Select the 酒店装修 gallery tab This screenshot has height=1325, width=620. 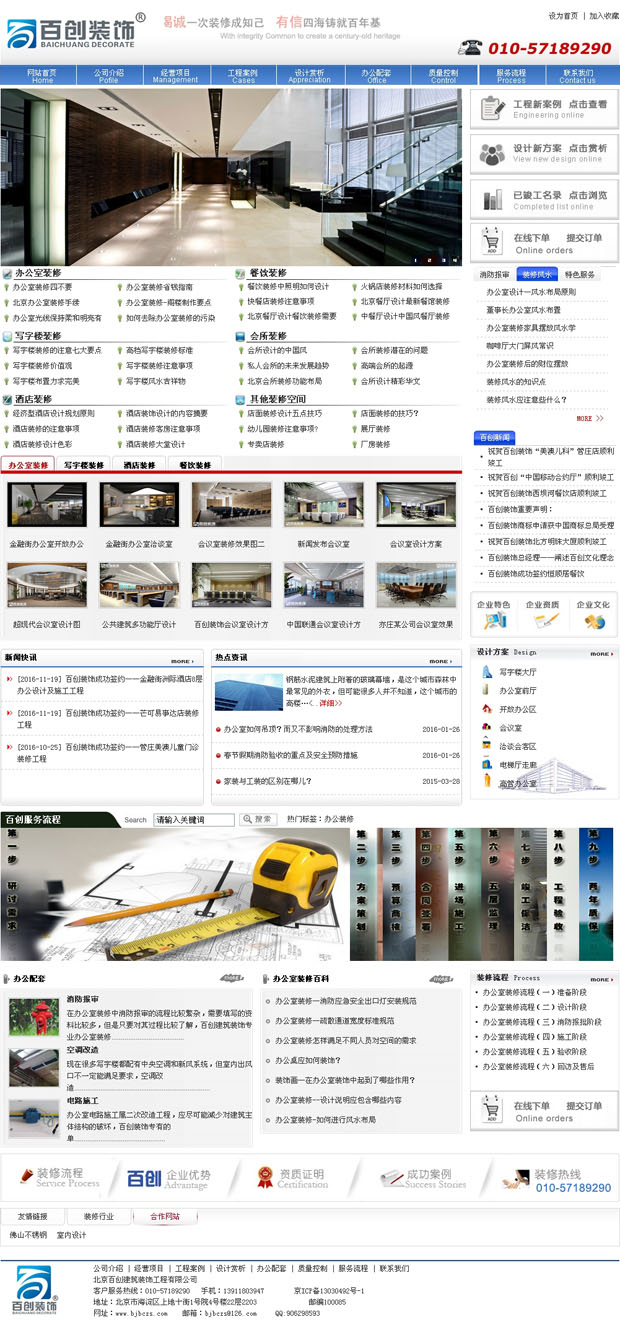[x=140, y=465]
